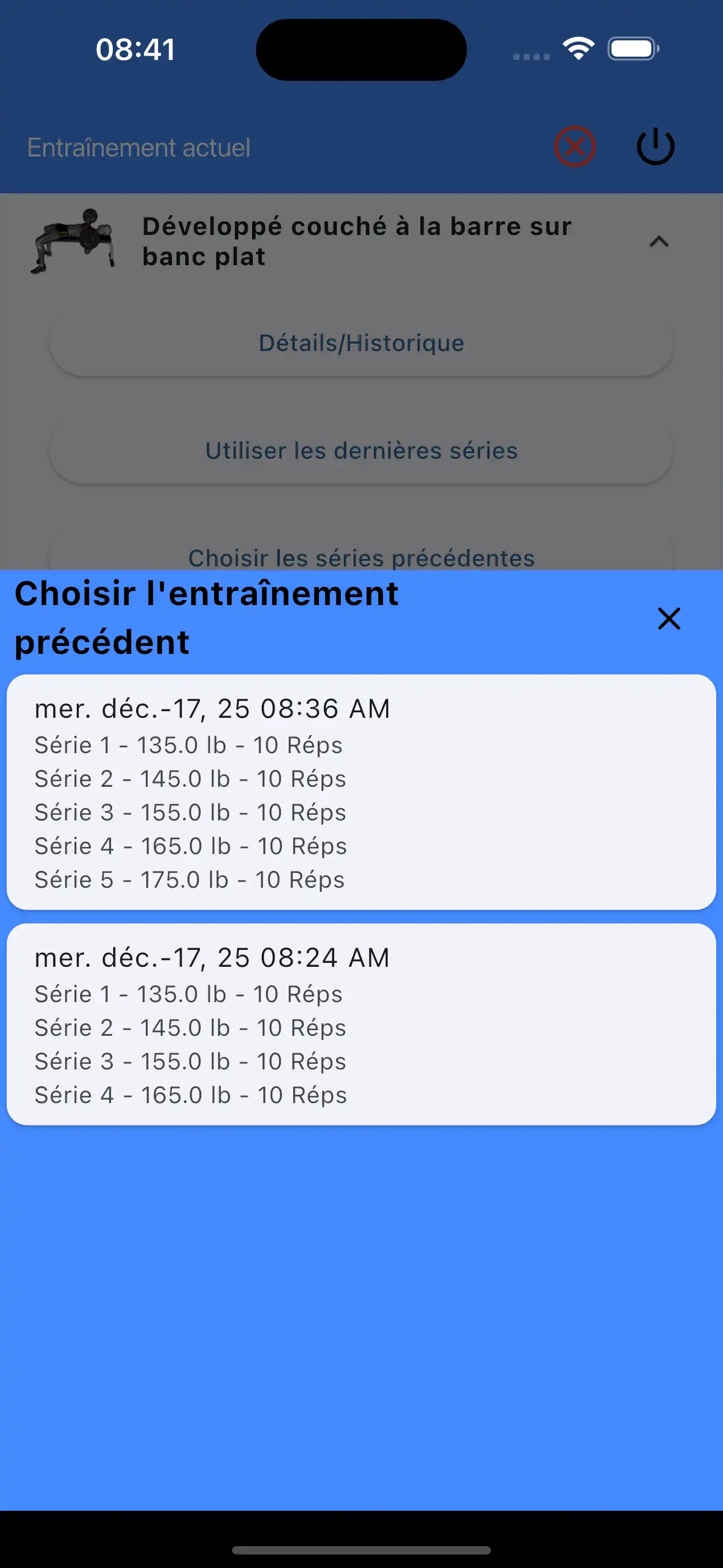The height and width of the screenshot is (1568, 723).
Task: Tap the bench press exercise illustration
Action: coord(76,241)
